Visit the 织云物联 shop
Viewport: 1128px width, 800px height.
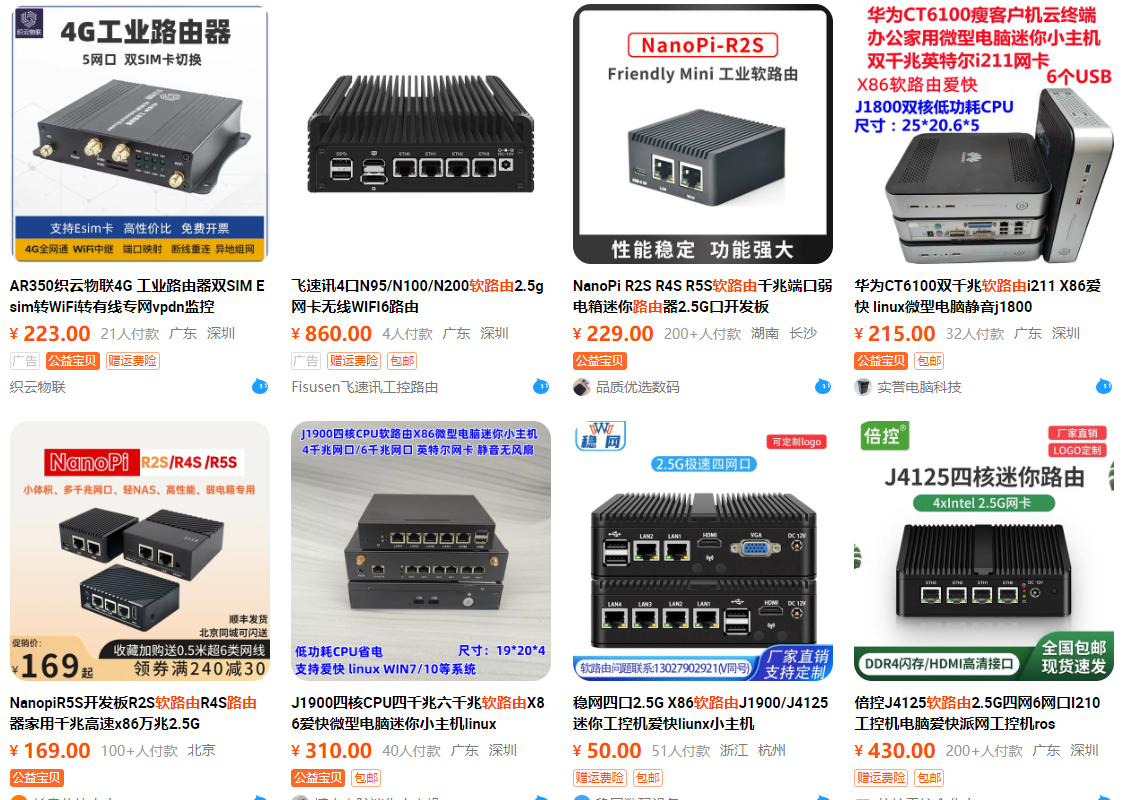click(x=38, y=387)
